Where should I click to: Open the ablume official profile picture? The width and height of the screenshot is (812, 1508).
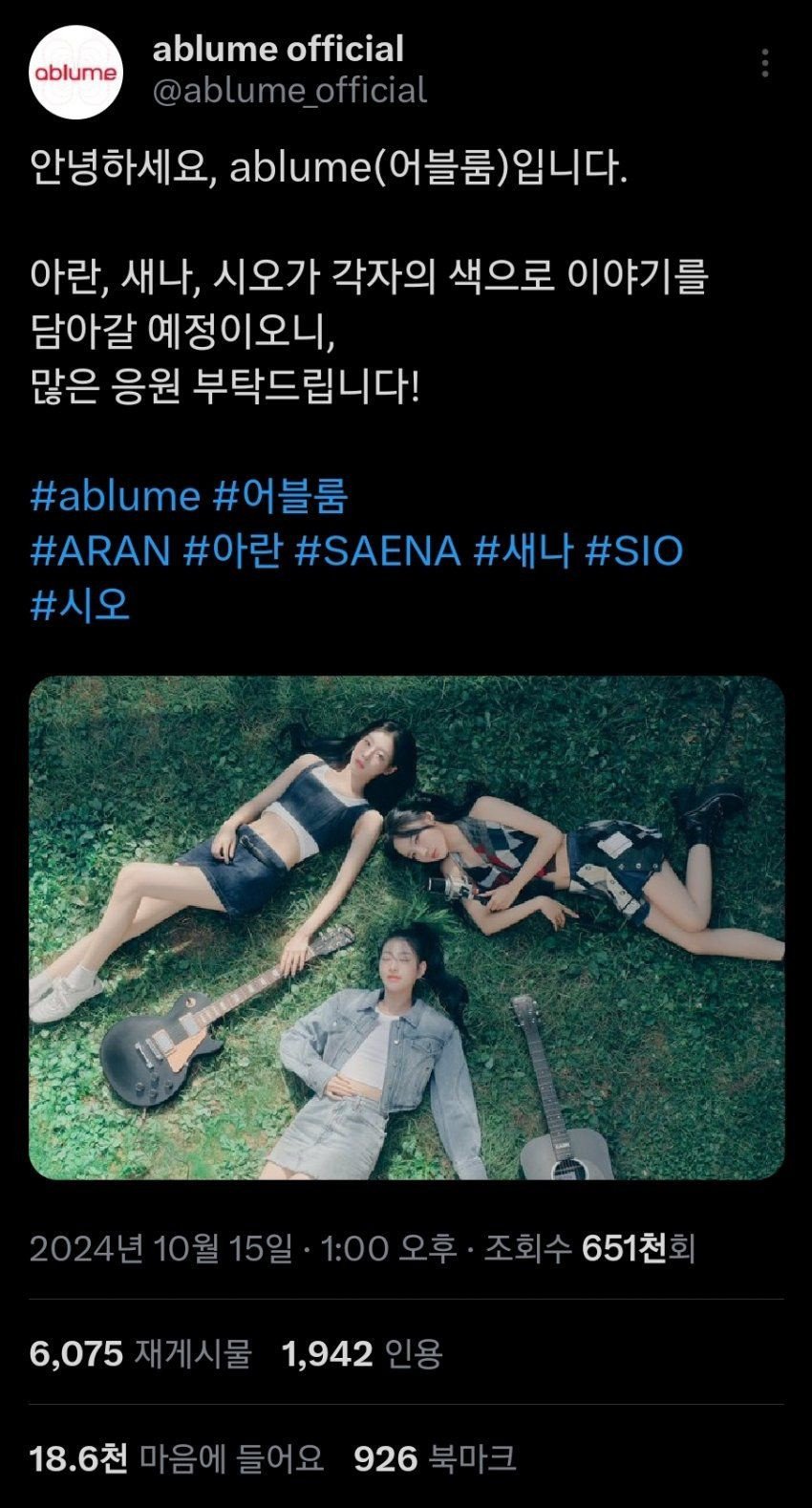[76, 72]
